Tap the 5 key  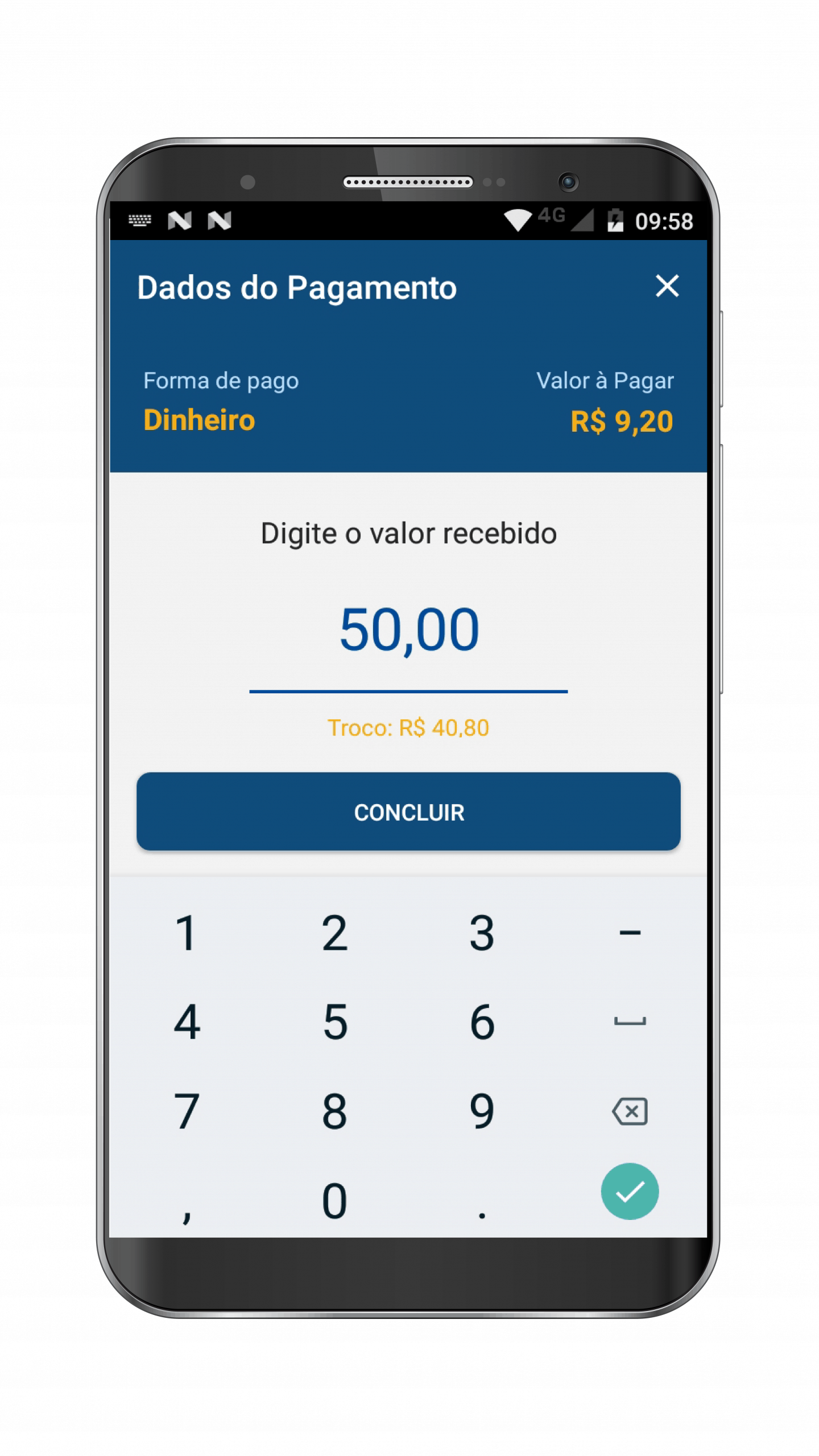tap(334, 1022)
